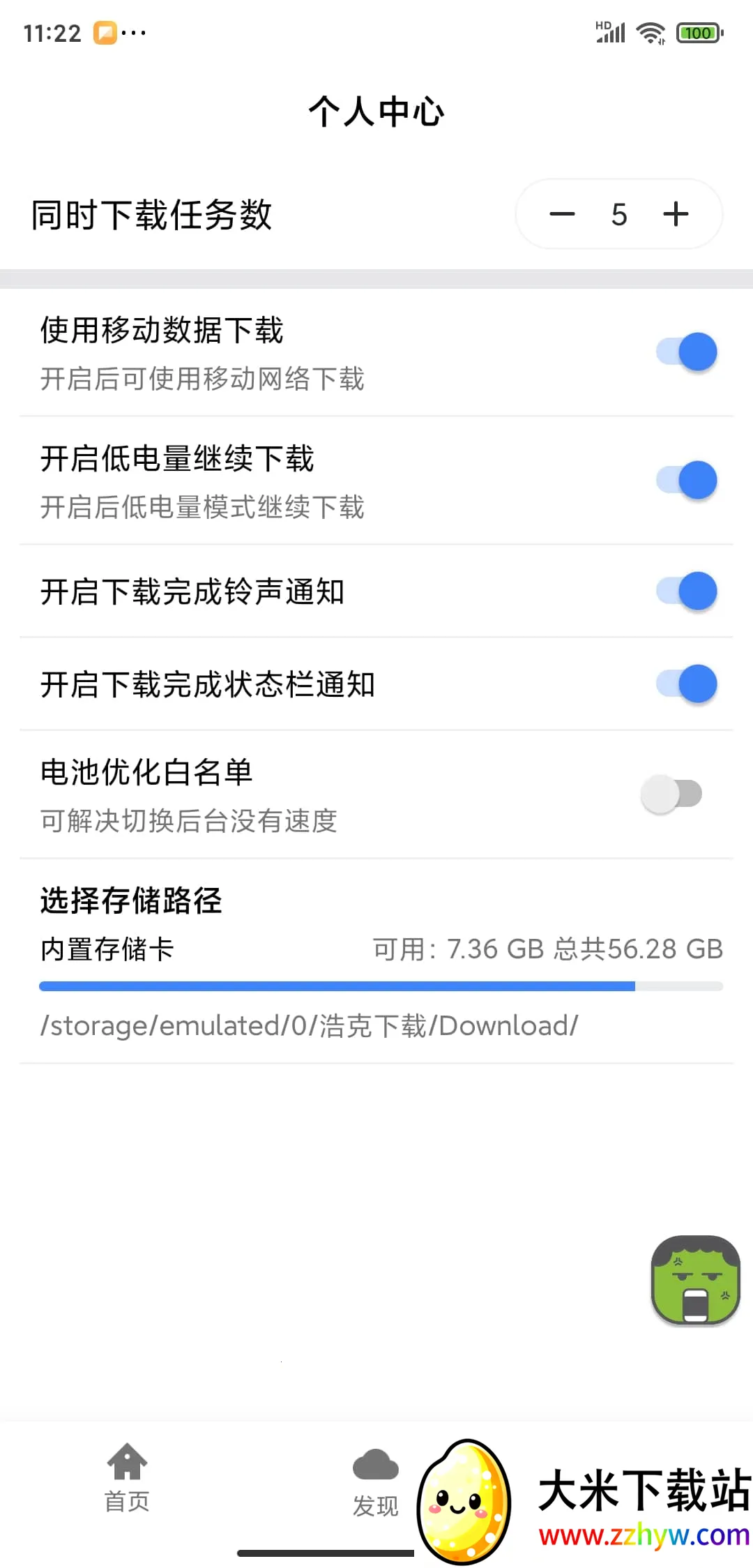Screen dimensions: 753x1568
Task: Disable 使用移动数据下载 switch
Action: (685, 352)
